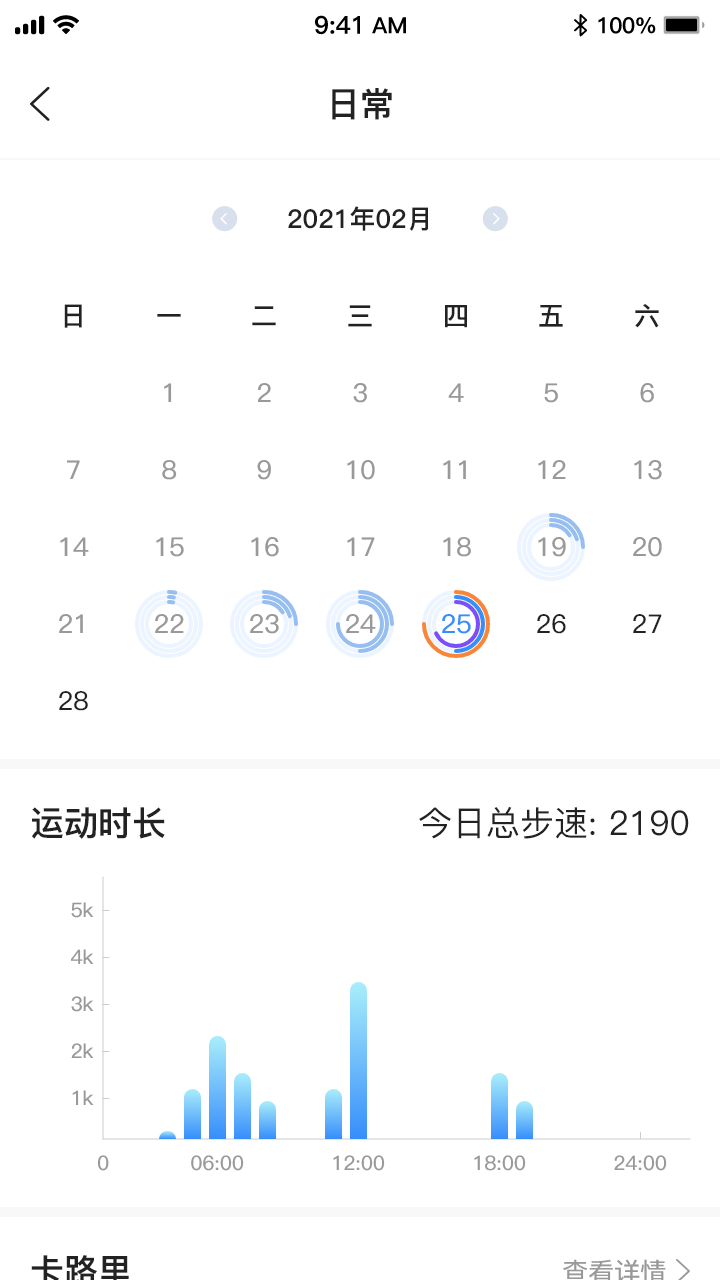Viewport: 720px width, 1280px height.
Task: Select date 26 on the calendar
Action: pyautogui.click(x=551, y=623)
